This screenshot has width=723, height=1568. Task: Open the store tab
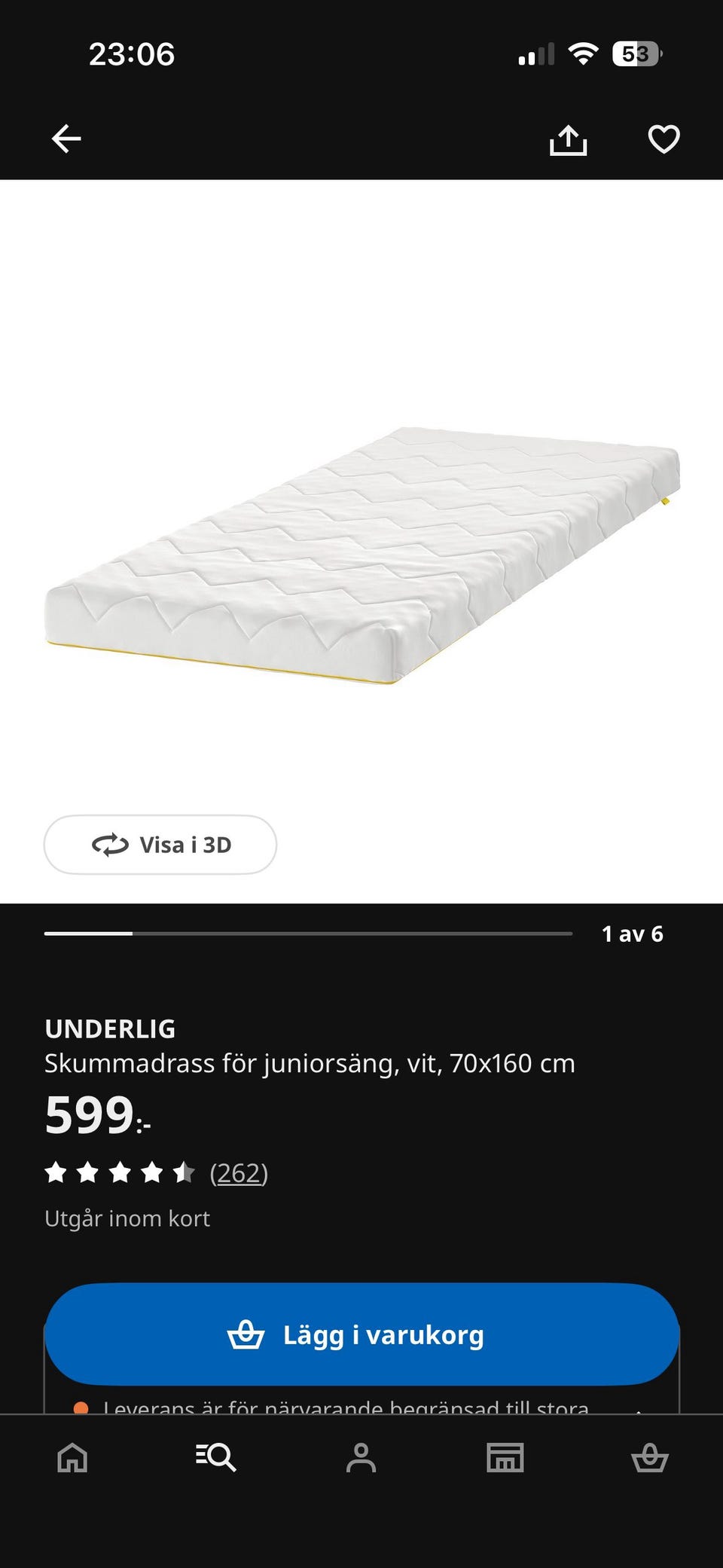point(505,1458)
